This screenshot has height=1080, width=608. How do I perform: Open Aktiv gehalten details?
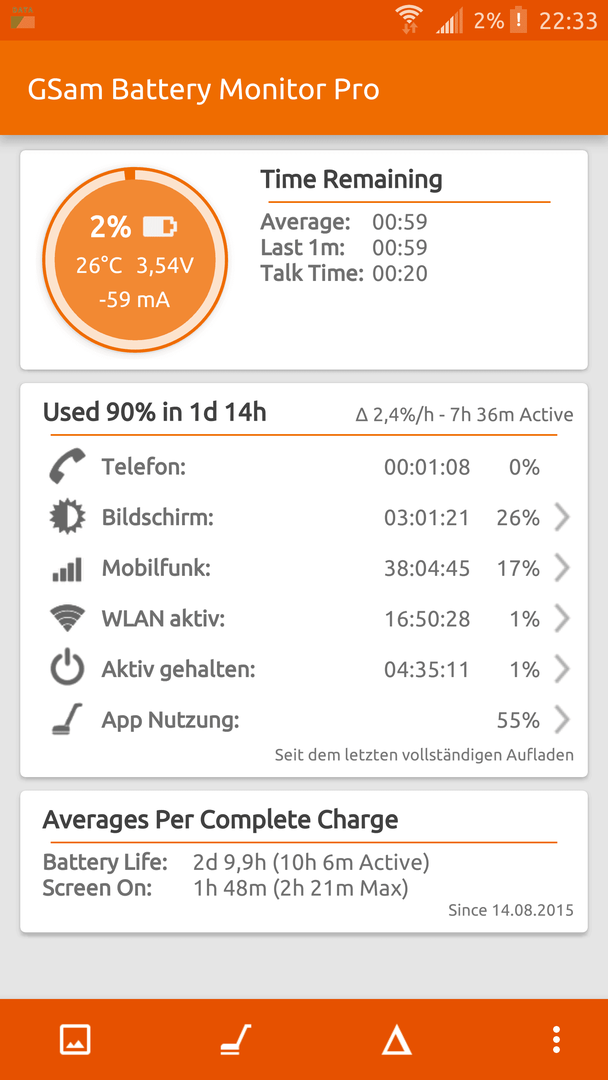(x=304, y=669)
